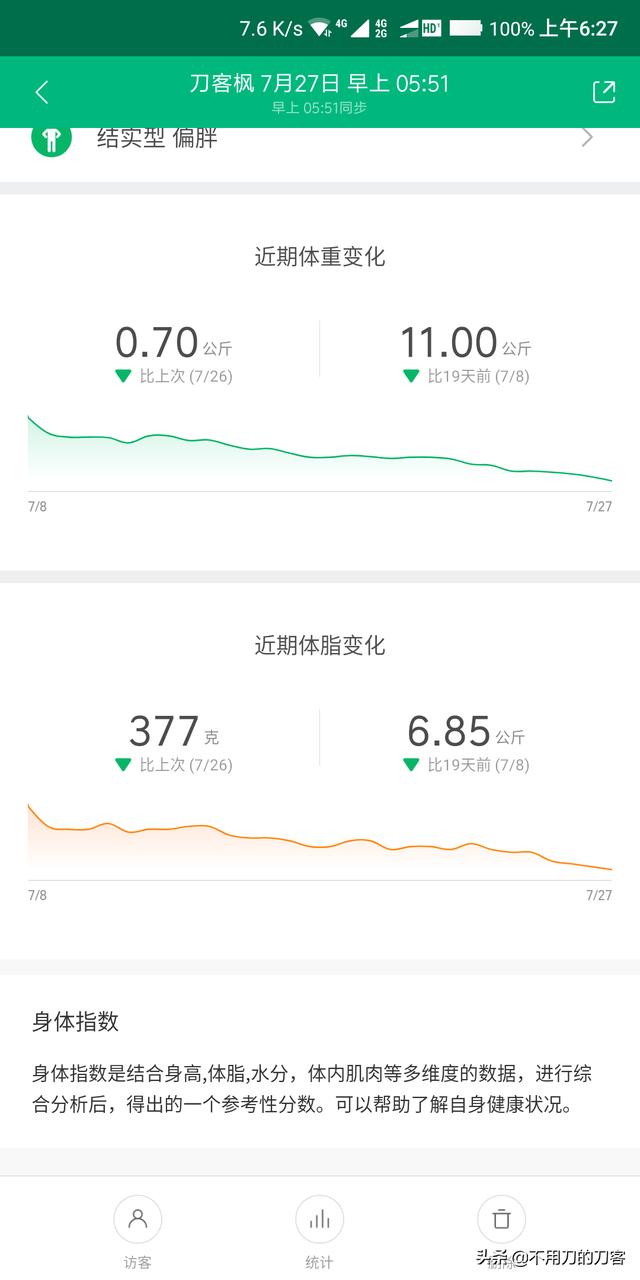Go back using the top arrow

(x=41, y=92)
